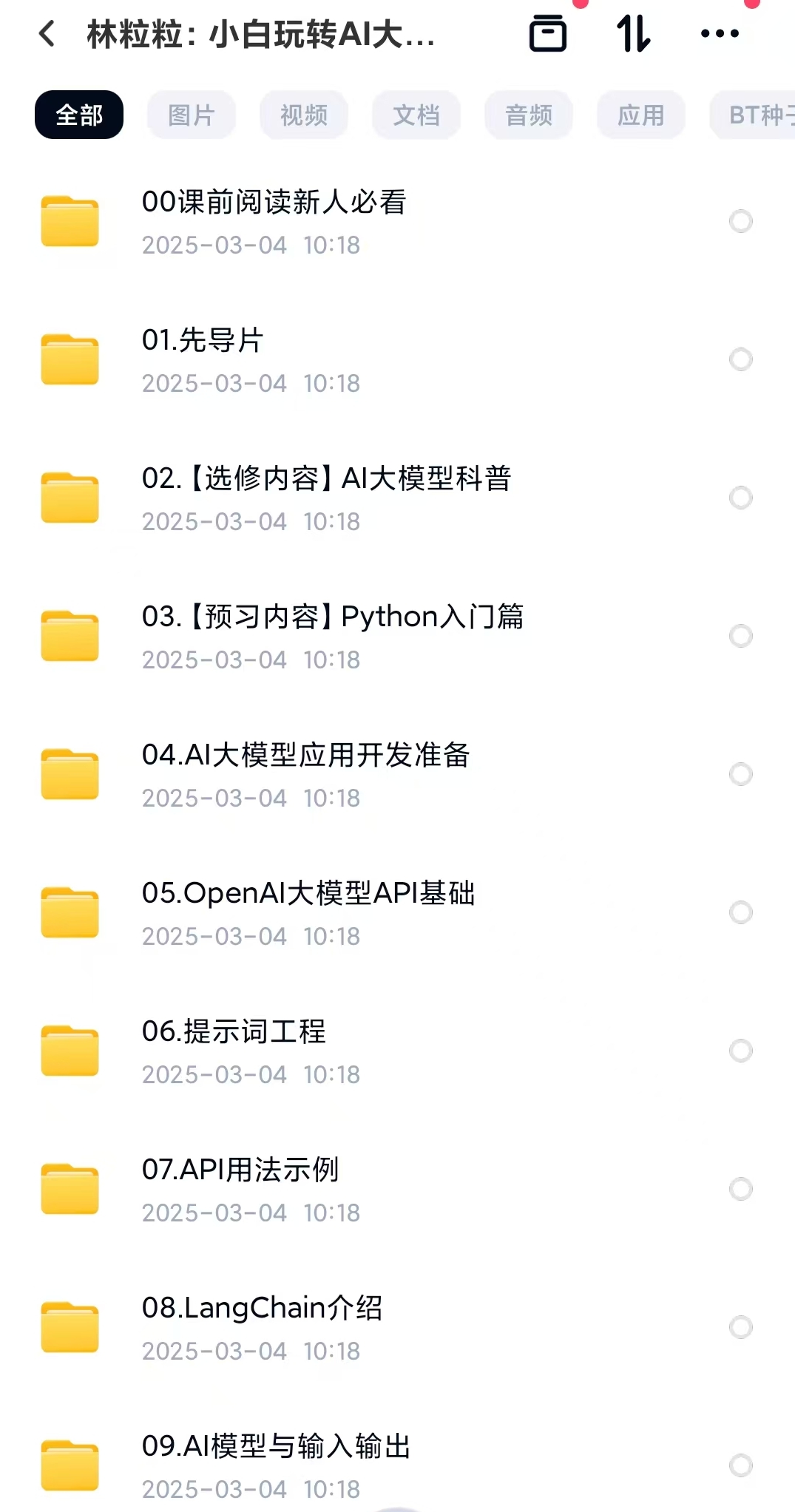Switch to the 图片 filter tab

[191, 115]
